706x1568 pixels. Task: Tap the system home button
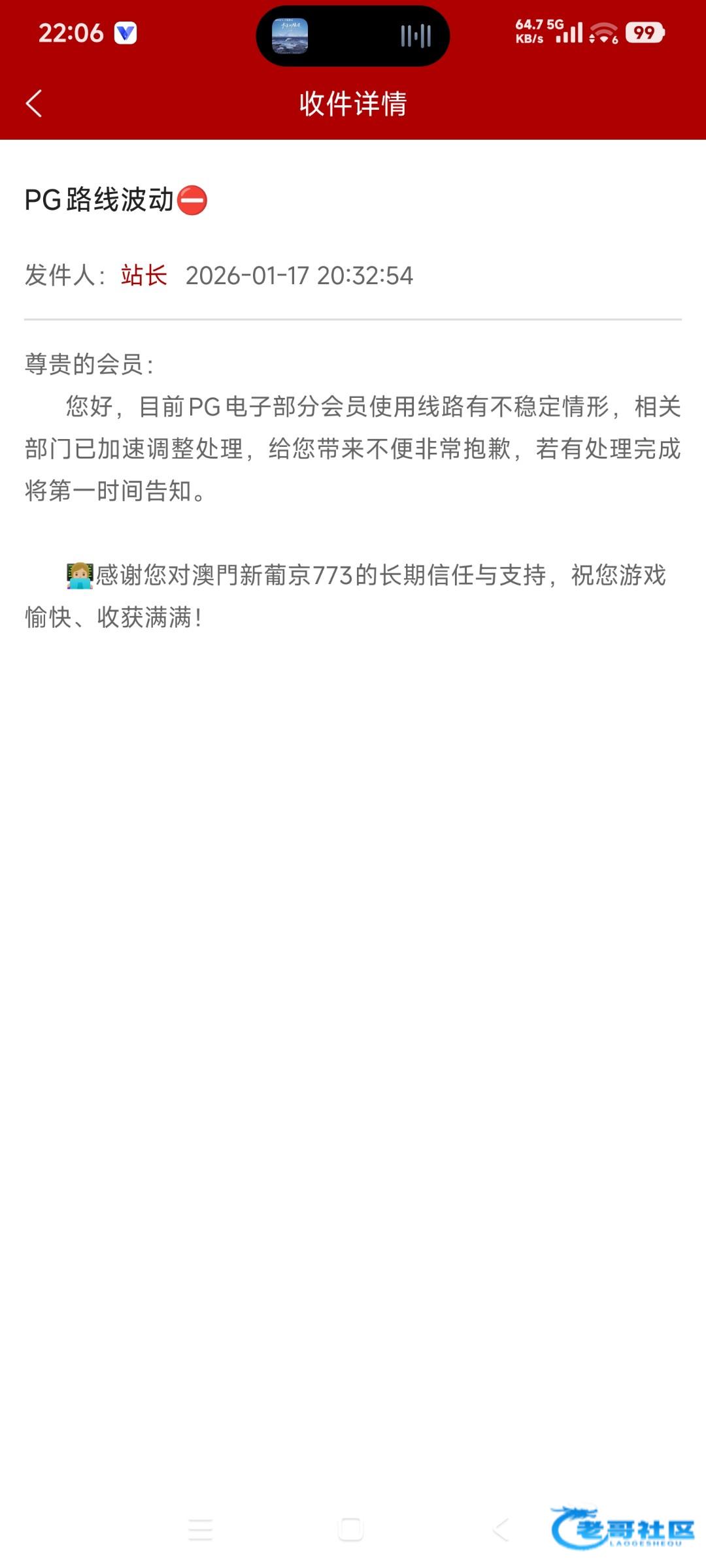(x=350, y=1529)
